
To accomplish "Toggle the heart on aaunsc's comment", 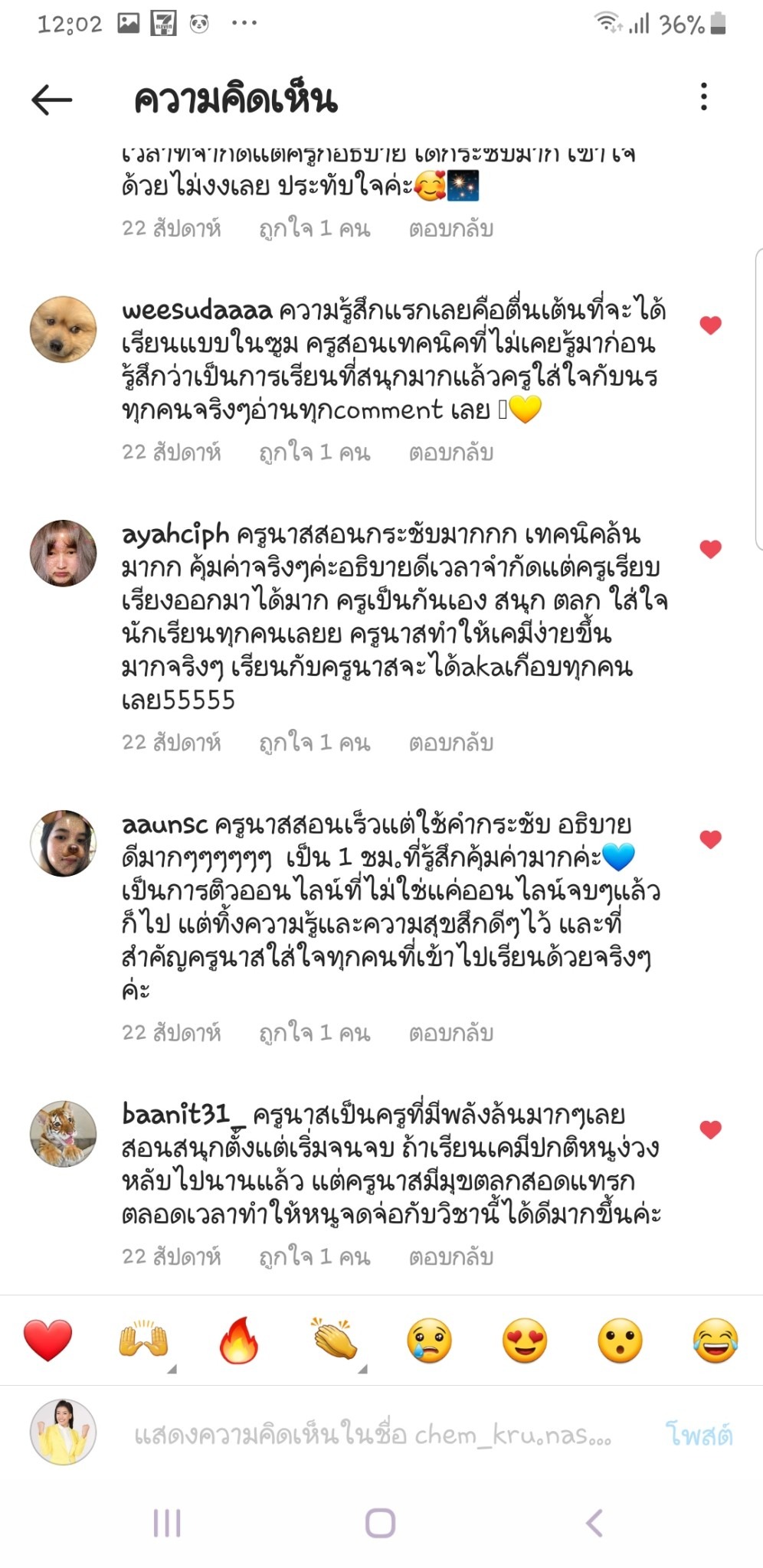I will tap(710, 839).
